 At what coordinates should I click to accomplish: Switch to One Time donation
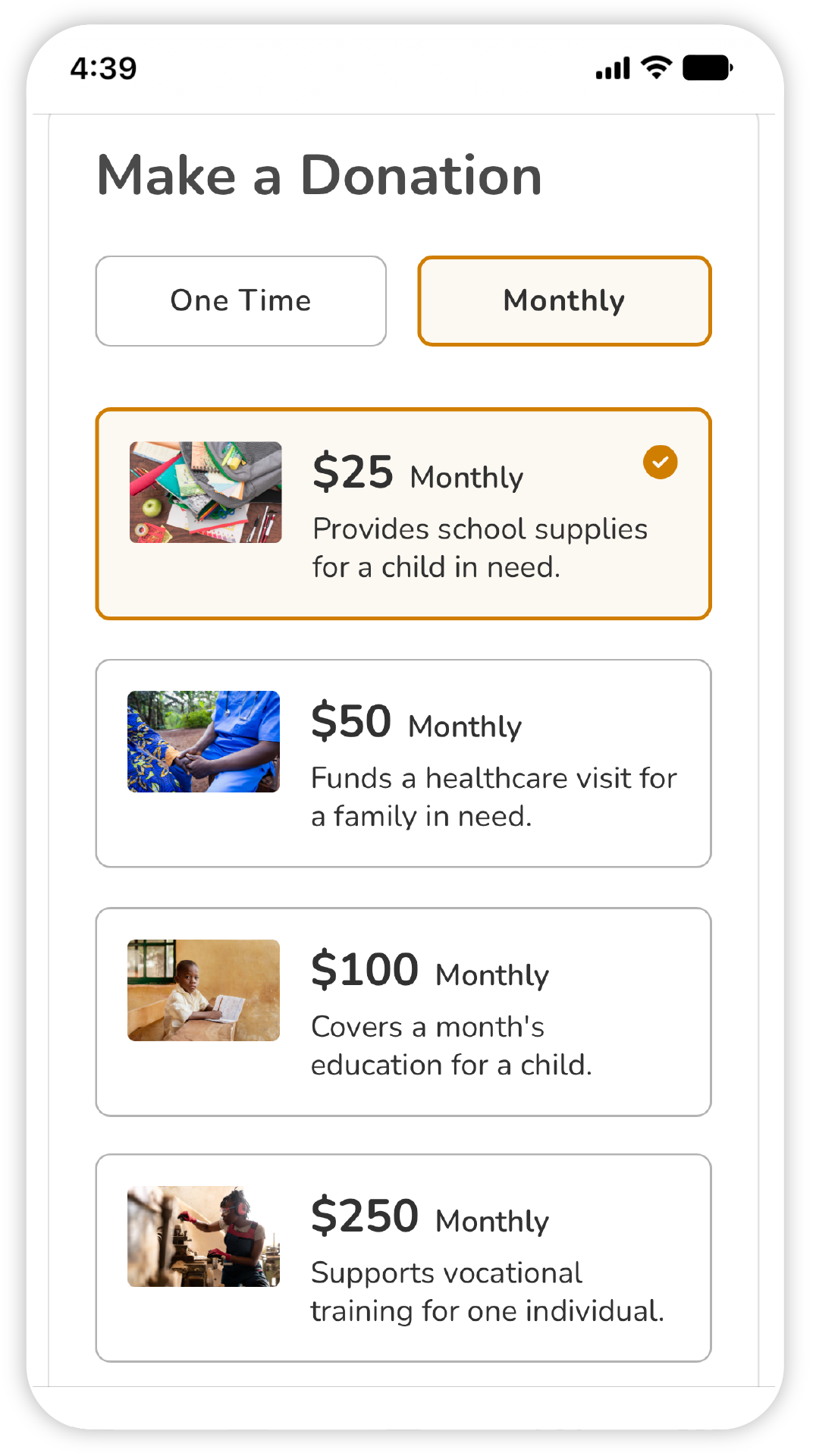tap(241, 301)
